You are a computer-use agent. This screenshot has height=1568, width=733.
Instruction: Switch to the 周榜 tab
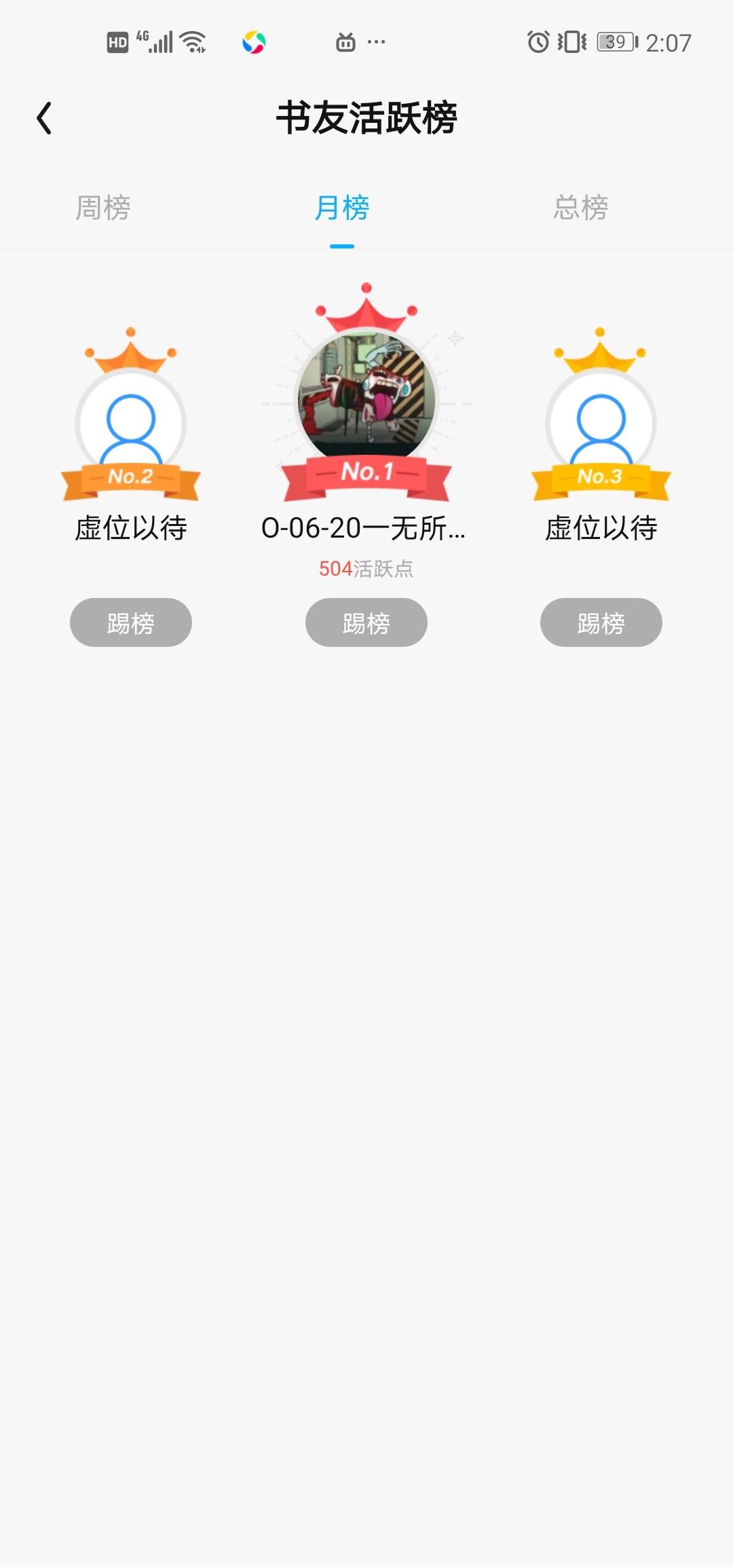[103, 208]
